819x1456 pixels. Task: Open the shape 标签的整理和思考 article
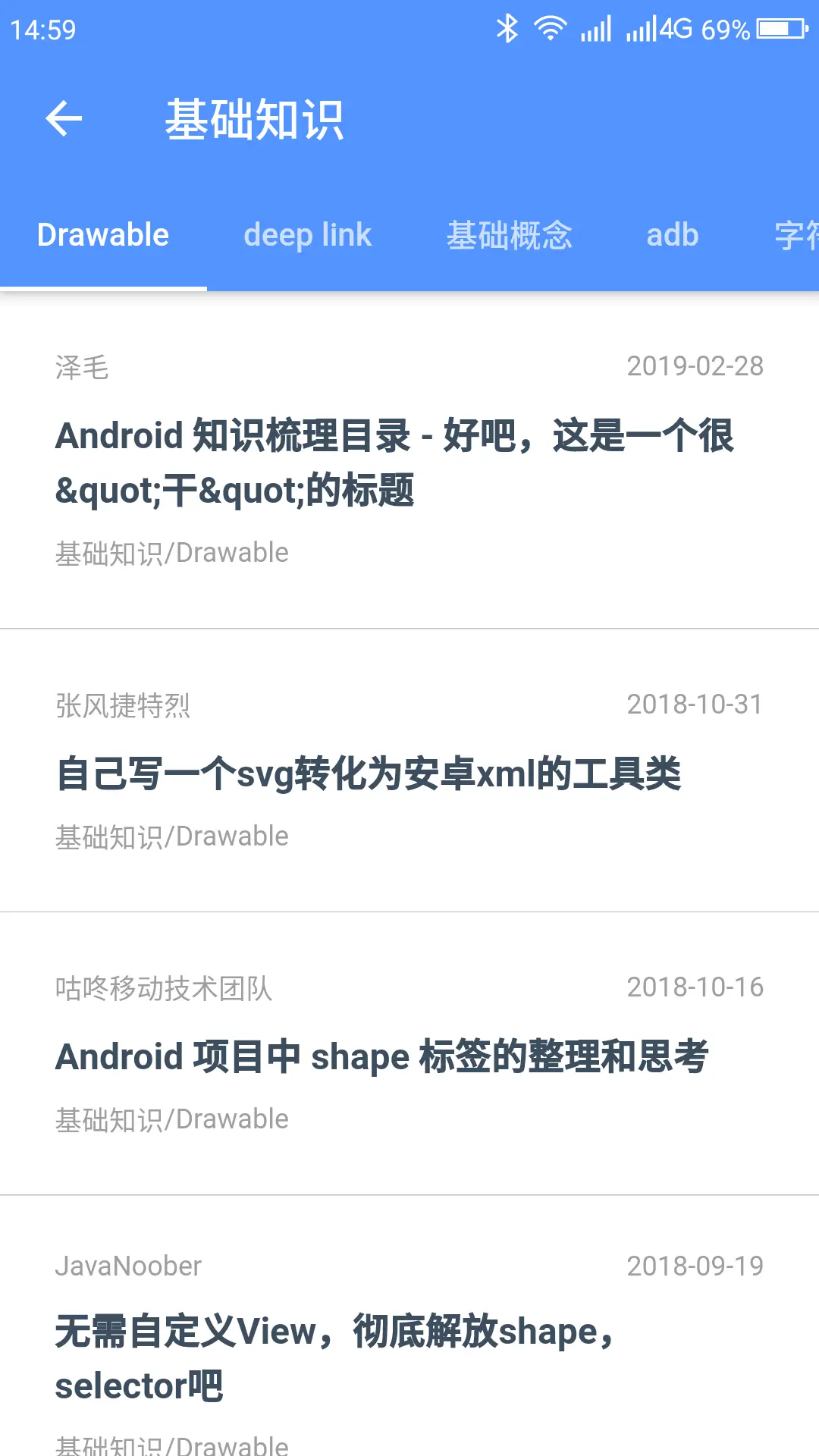point(381,1056)
